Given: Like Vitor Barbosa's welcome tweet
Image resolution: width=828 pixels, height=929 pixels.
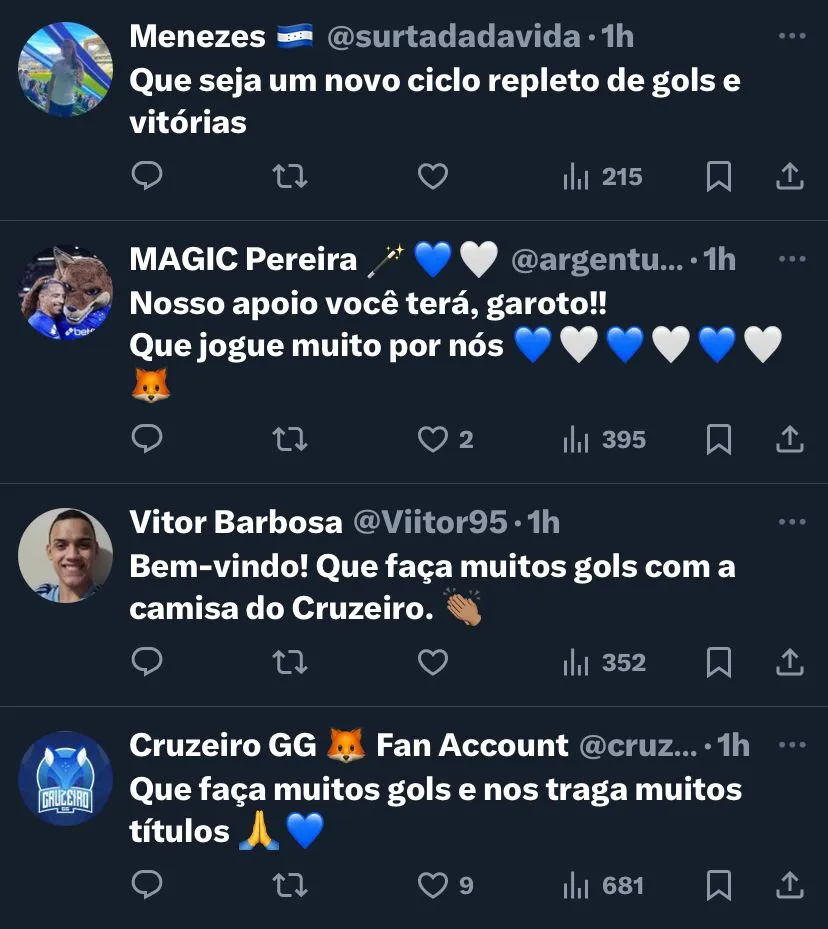Looking at the screenshot, I should 432,662.
